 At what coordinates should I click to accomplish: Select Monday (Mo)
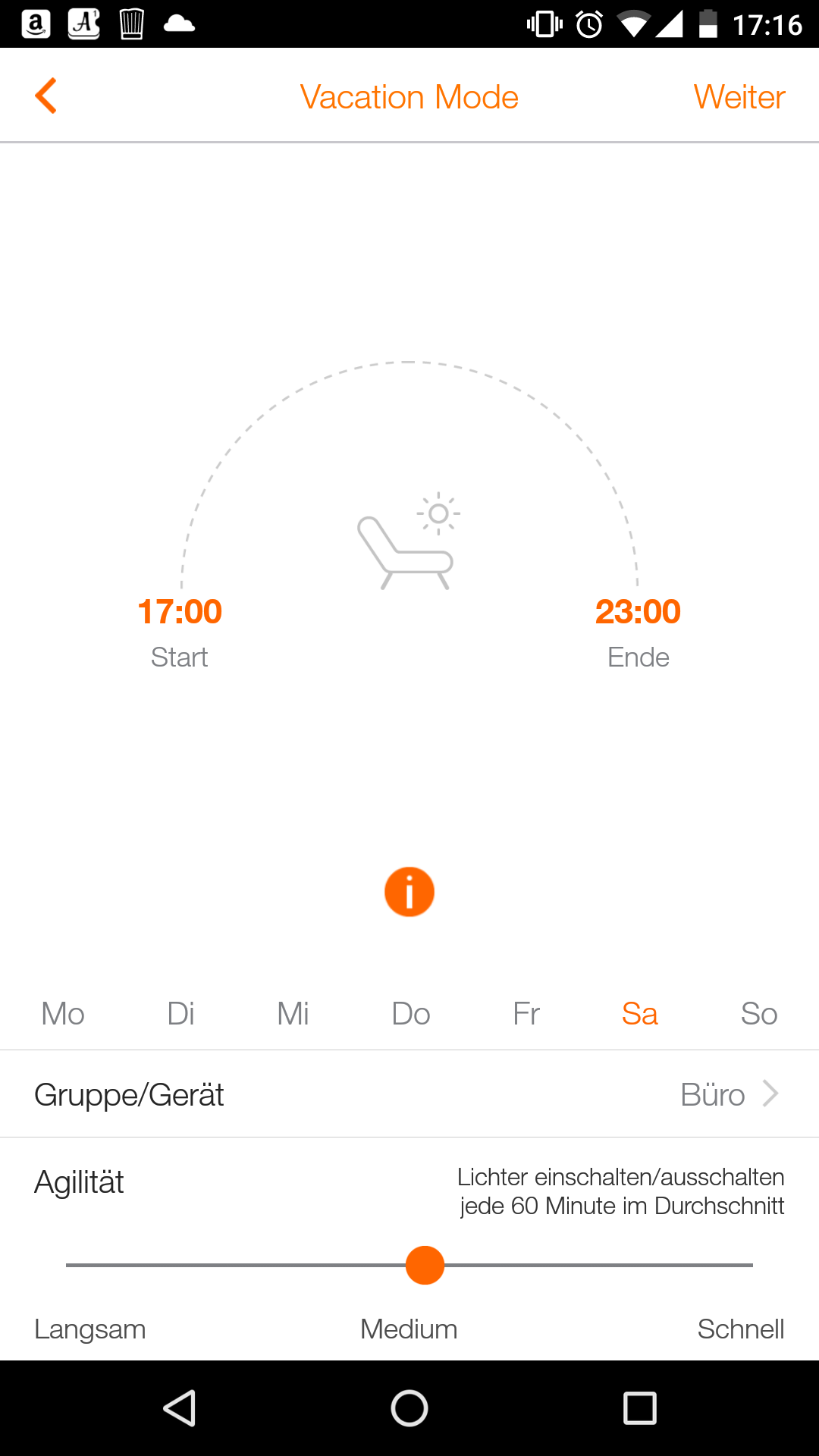(x=63, y=1014)
